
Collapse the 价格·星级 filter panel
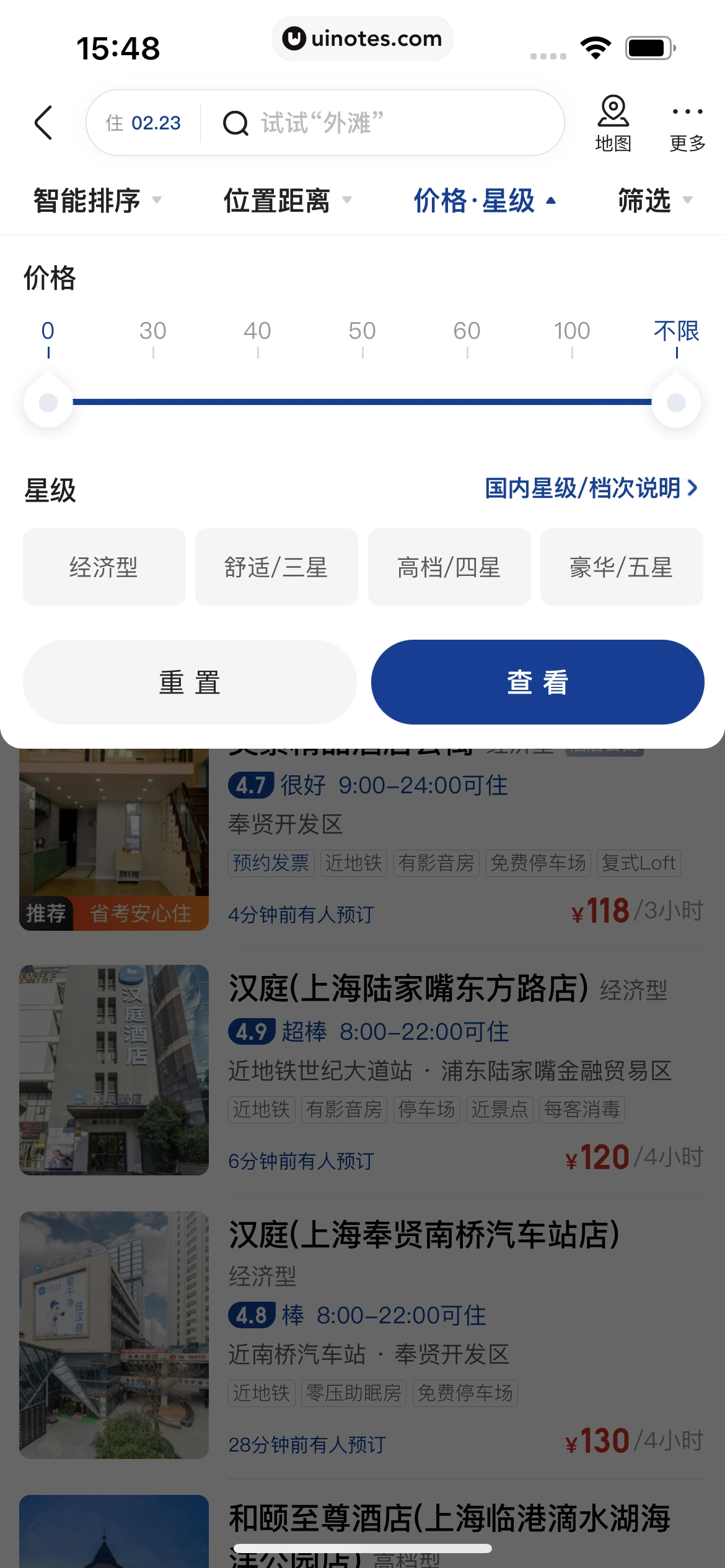tap(485, 201)
